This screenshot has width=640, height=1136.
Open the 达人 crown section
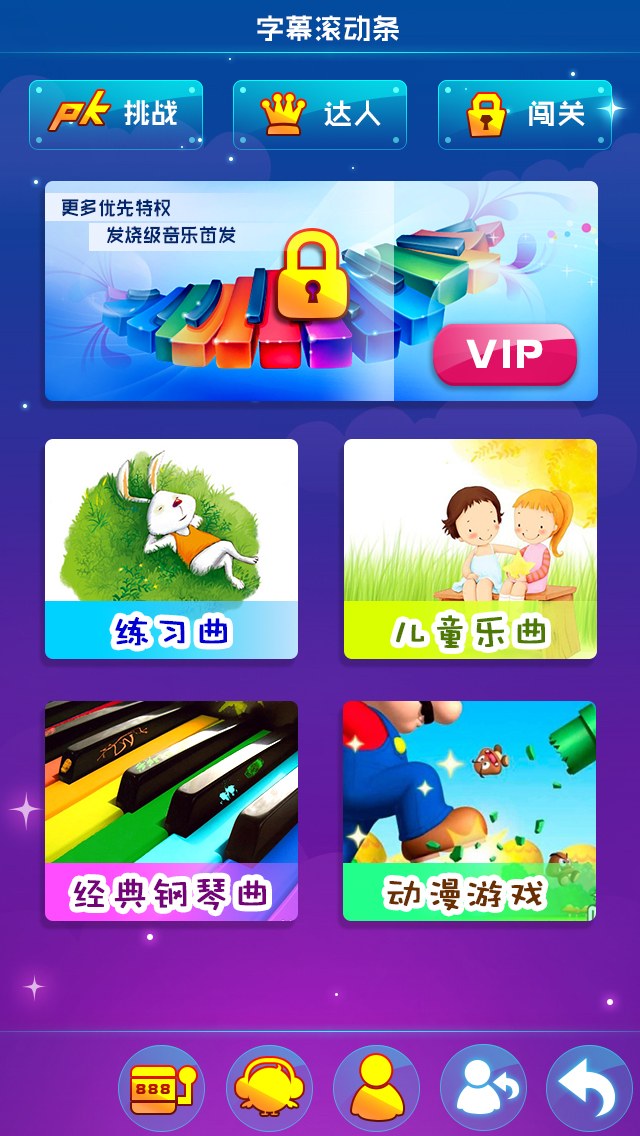coord(320,114)
